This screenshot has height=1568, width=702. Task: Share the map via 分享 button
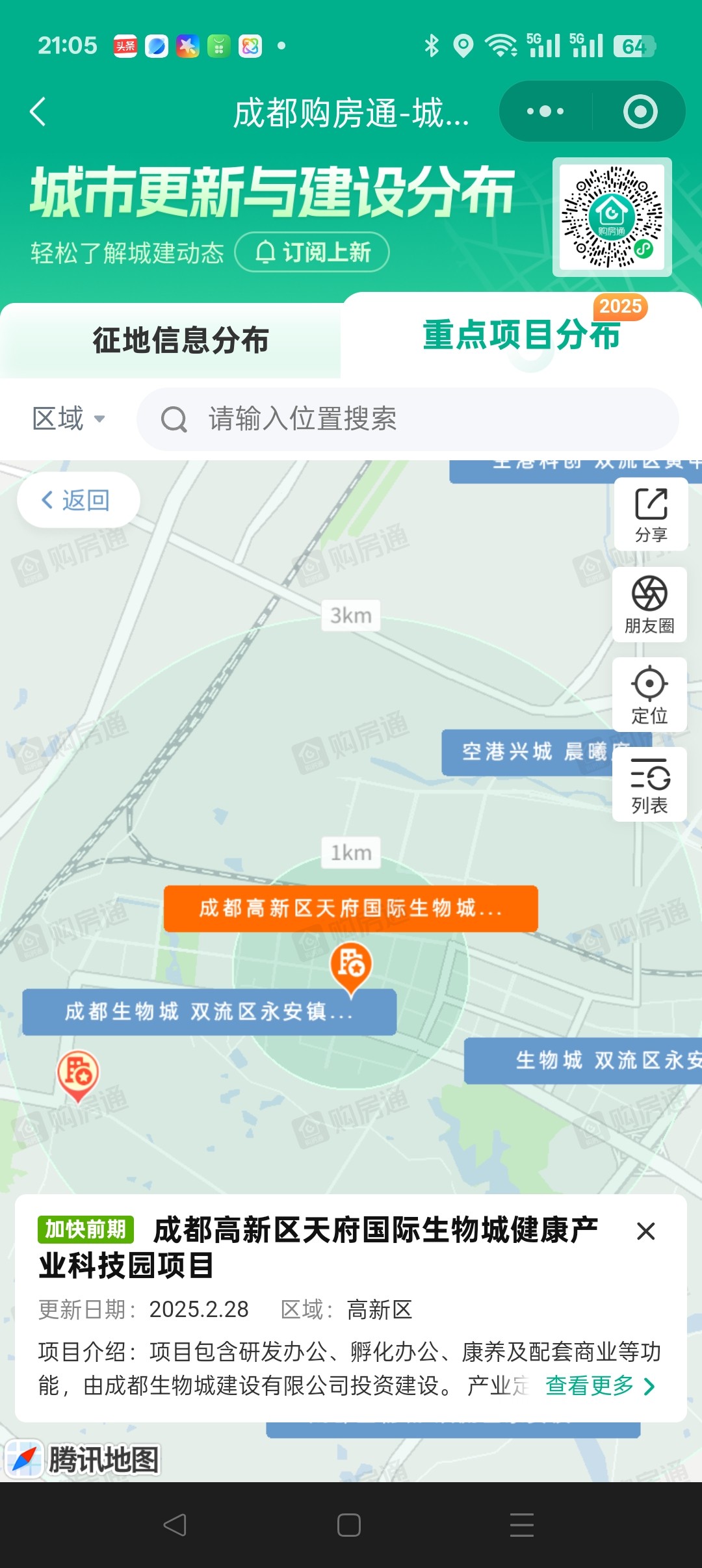click(650, 515)
